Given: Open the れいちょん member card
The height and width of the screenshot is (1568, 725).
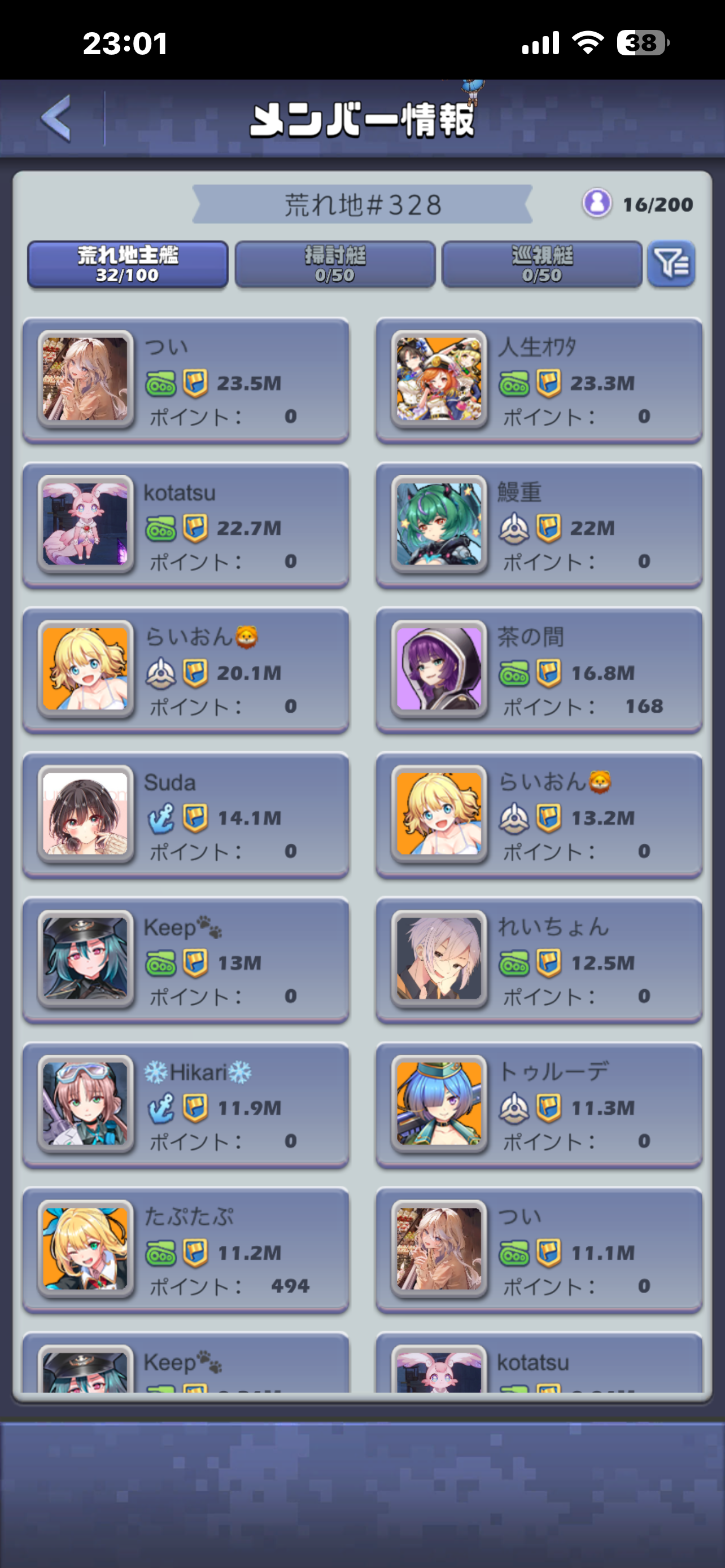Looking at the screenshot, I should (x=539, y=961).
